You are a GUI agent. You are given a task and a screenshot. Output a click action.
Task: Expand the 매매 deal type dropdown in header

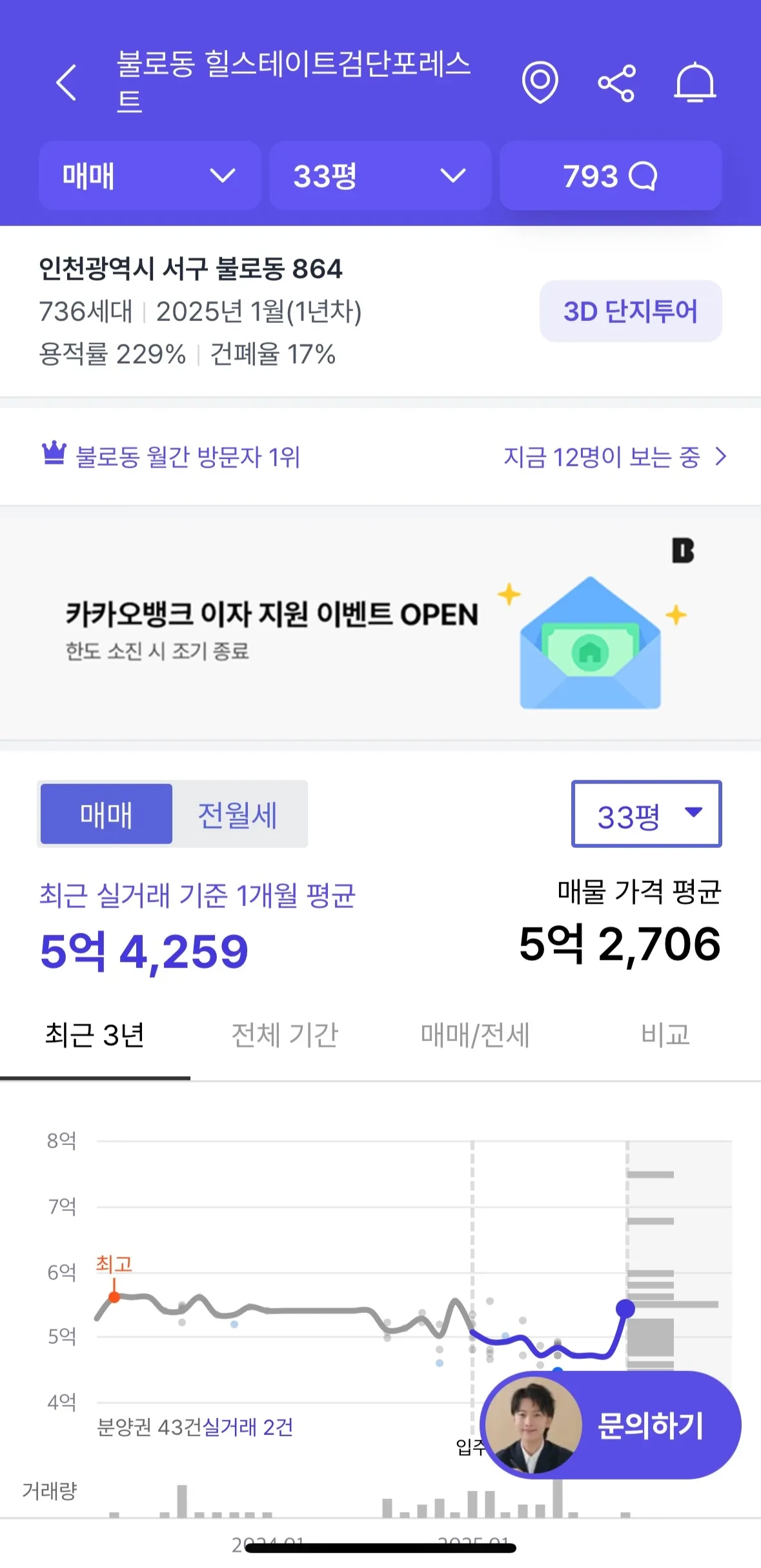click(x=150, y=176)
